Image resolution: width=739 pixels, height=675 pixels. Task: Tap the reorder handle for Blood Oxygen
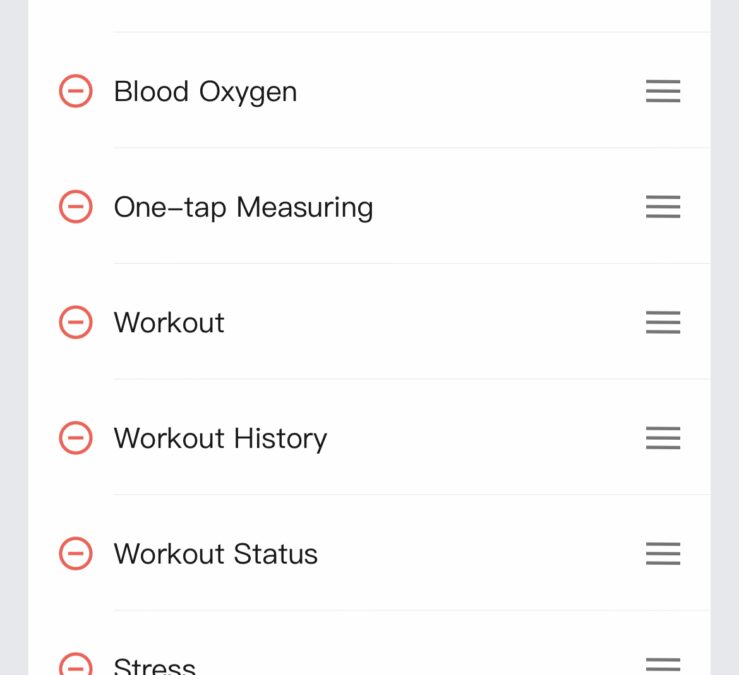(x=663, y=91)
